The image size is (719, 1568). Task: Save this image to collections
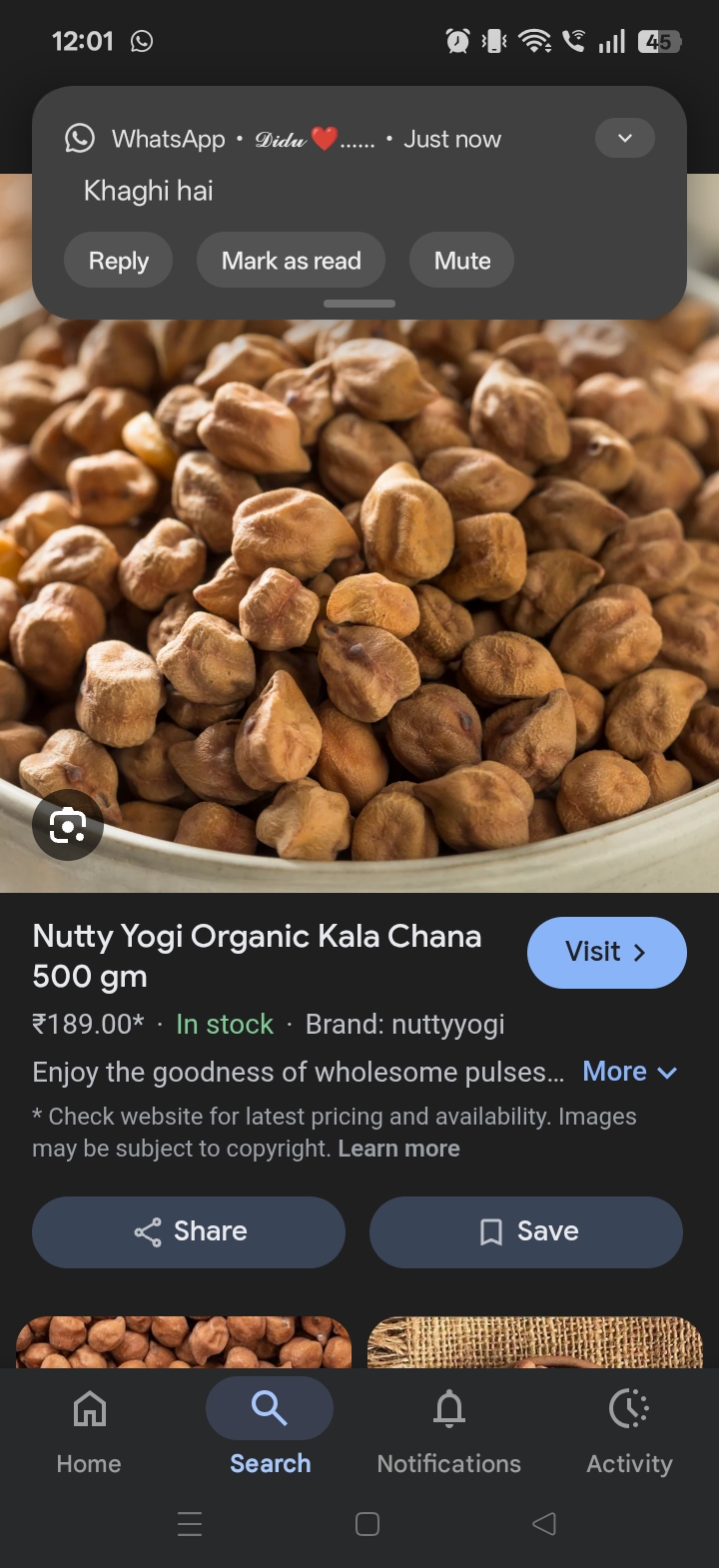[526, 1231]
